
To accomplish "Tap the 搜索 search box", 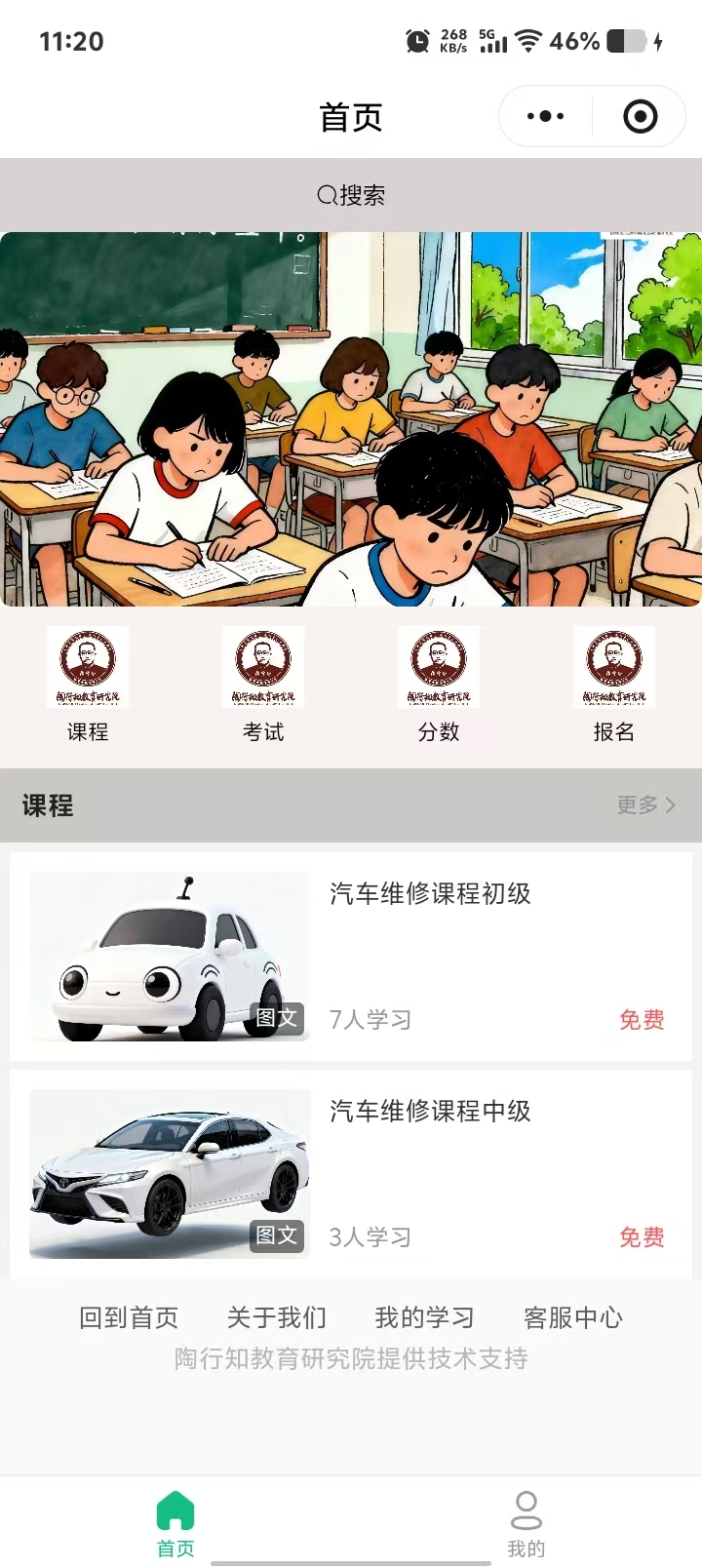I will click(x=351, y=195).
